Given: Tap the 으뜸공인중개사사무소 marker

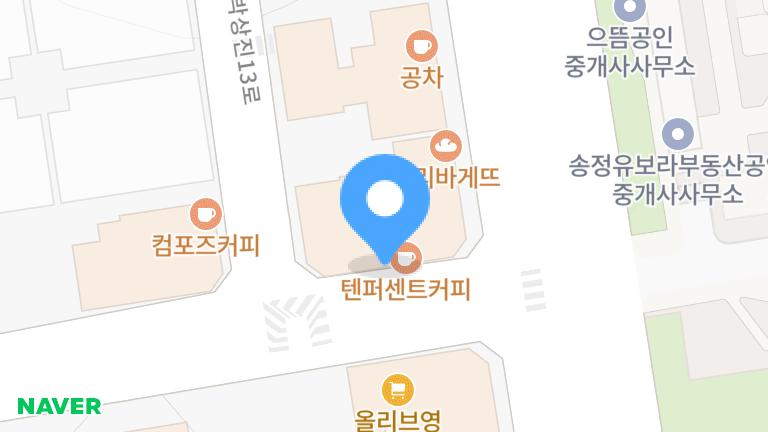Looking at the screenshot, I should [630, 9].
